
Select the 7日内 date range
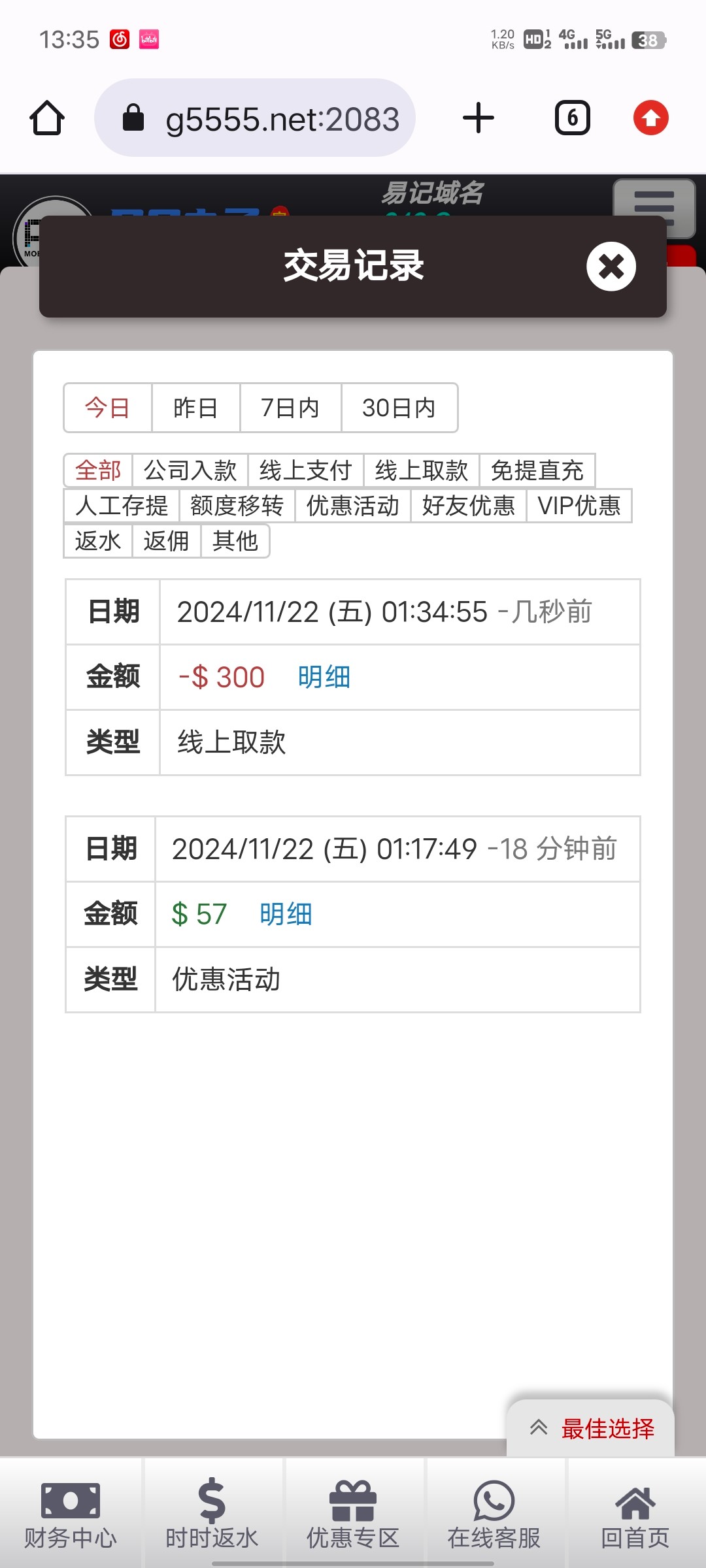[x=290, y=408]
